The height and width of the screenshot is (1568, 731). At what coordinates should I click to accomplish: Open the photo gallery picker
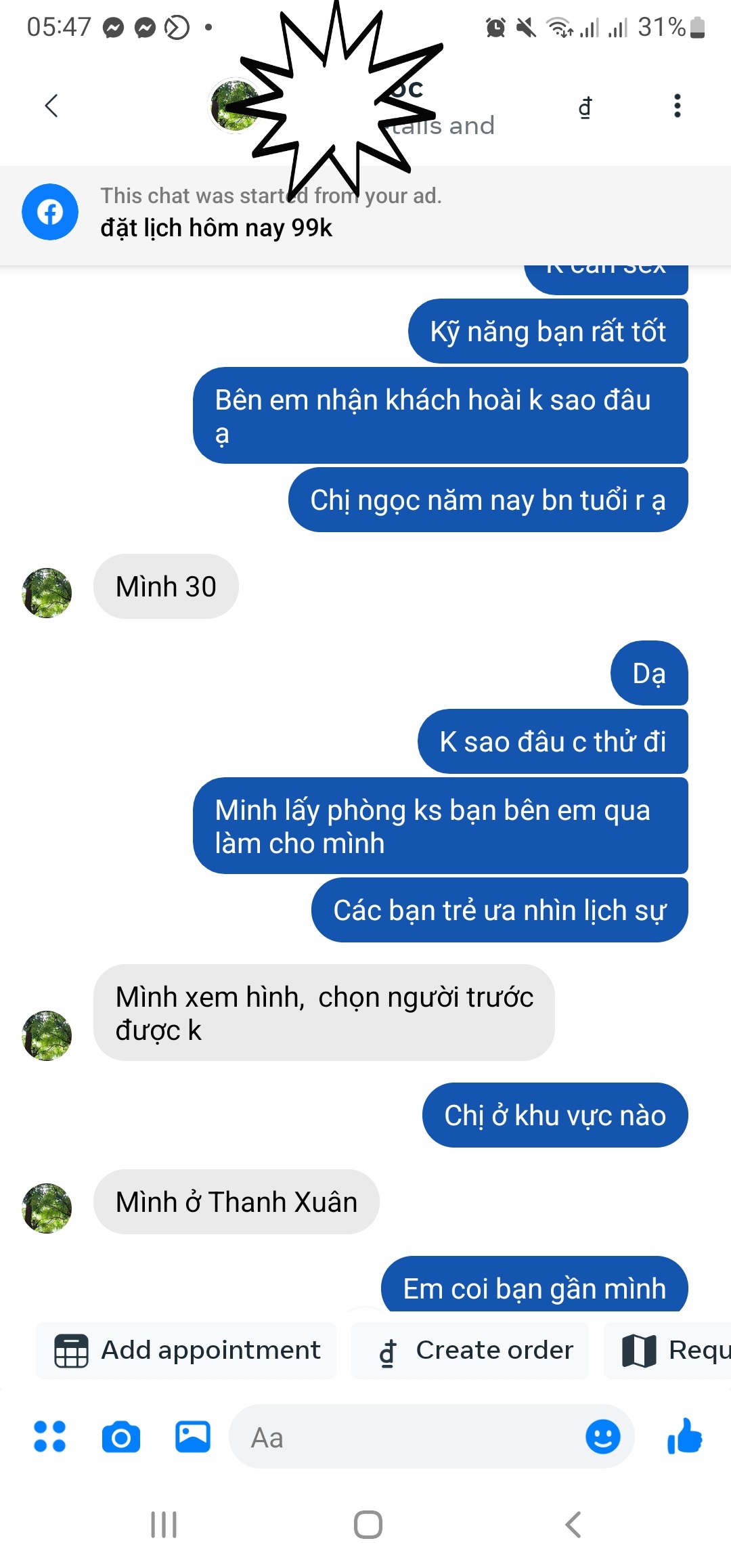pos(193,1437)
